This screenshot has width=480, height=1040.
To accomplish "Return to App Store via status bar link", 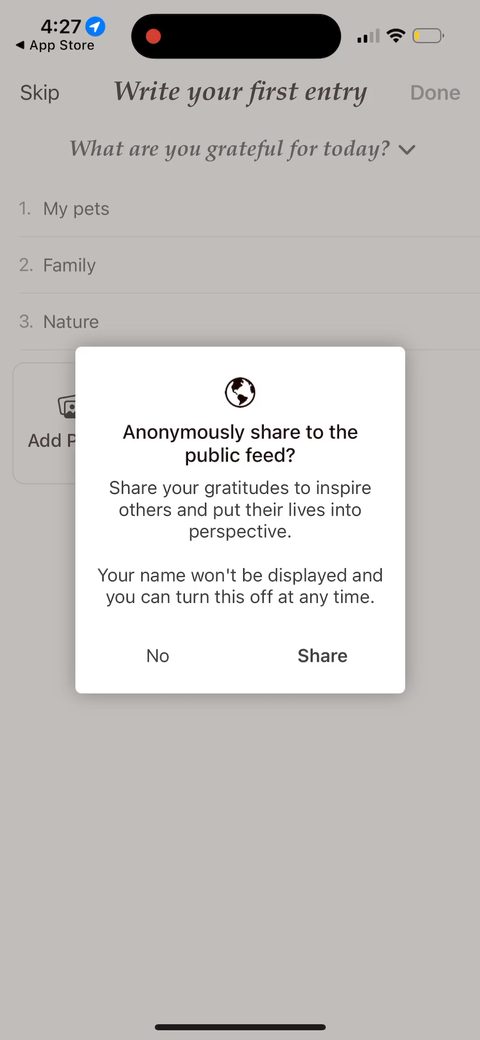I will click(x=55, y=46).
